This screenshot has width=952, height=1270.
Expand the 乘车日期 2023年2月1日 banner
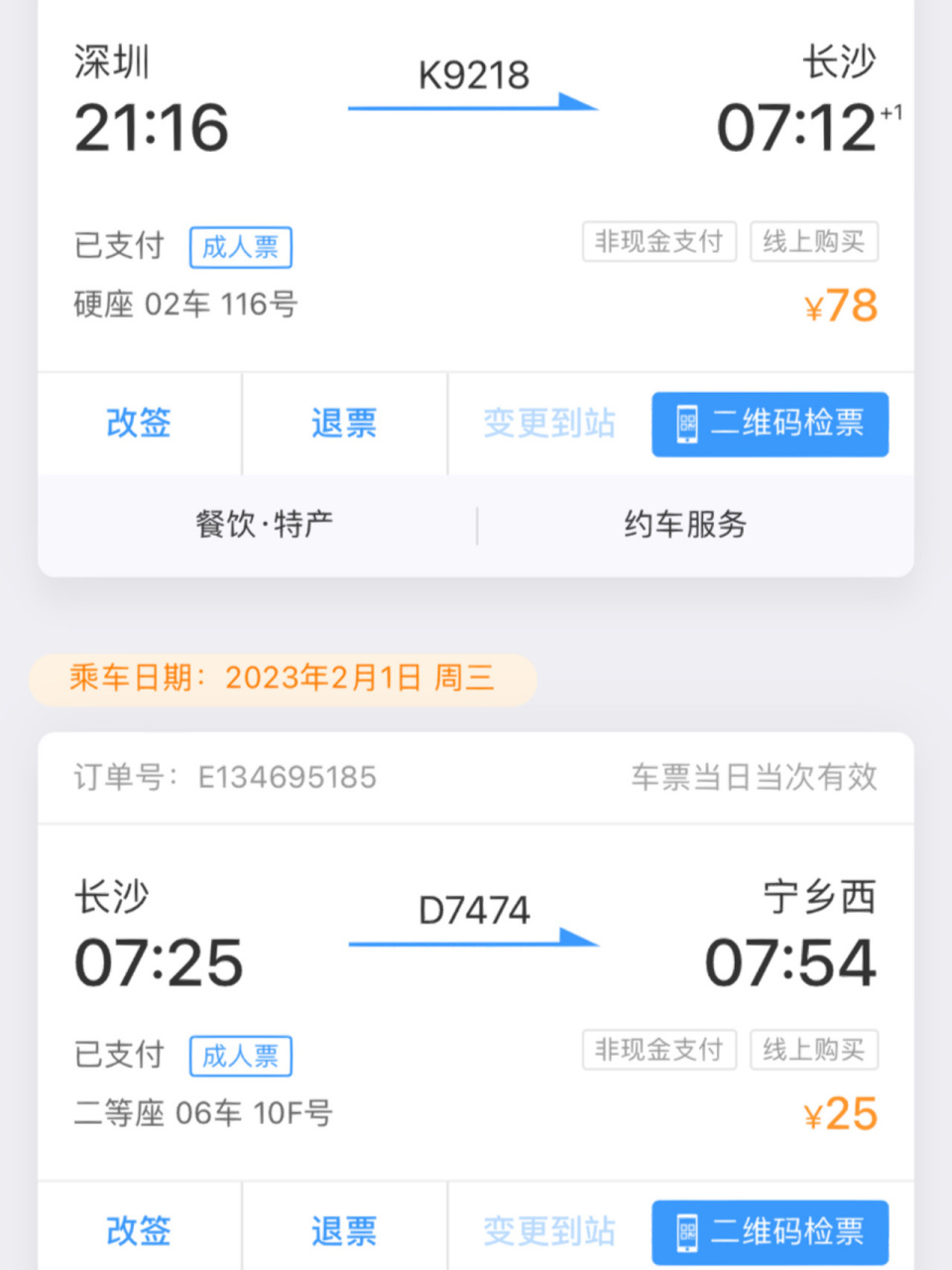[281, 678]
